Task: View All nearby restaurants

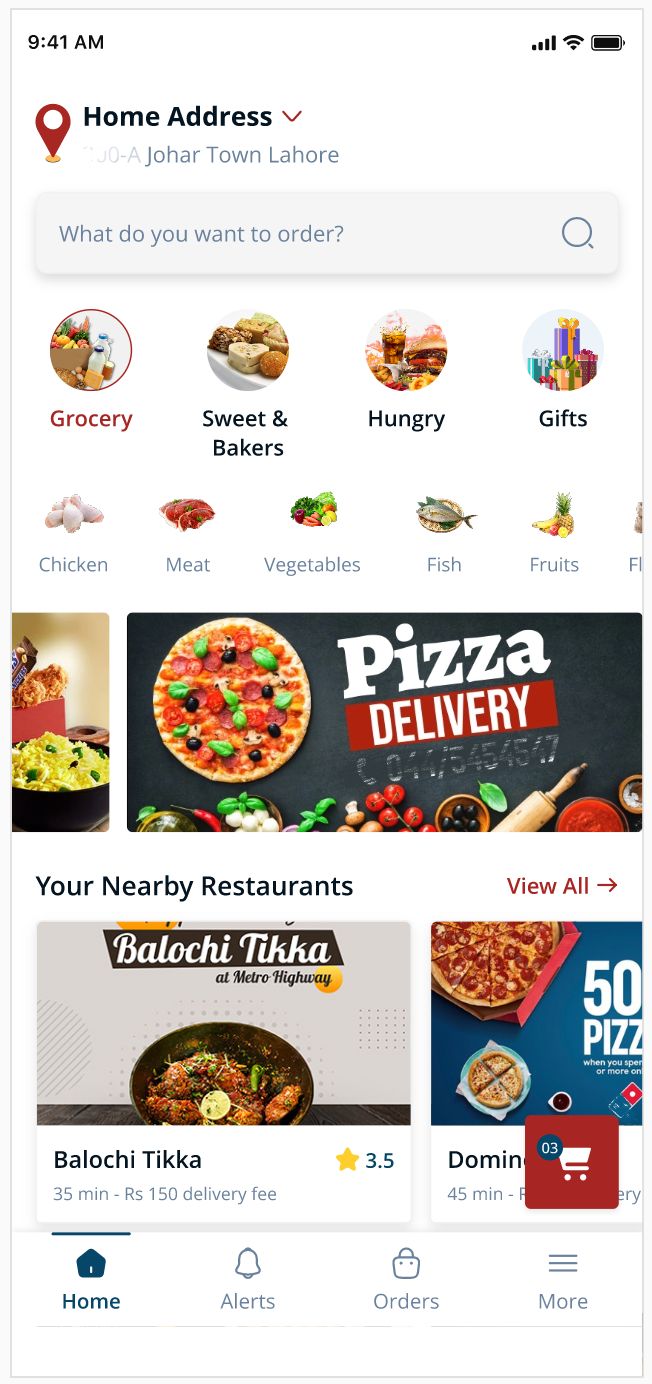Action: point(562,886)
